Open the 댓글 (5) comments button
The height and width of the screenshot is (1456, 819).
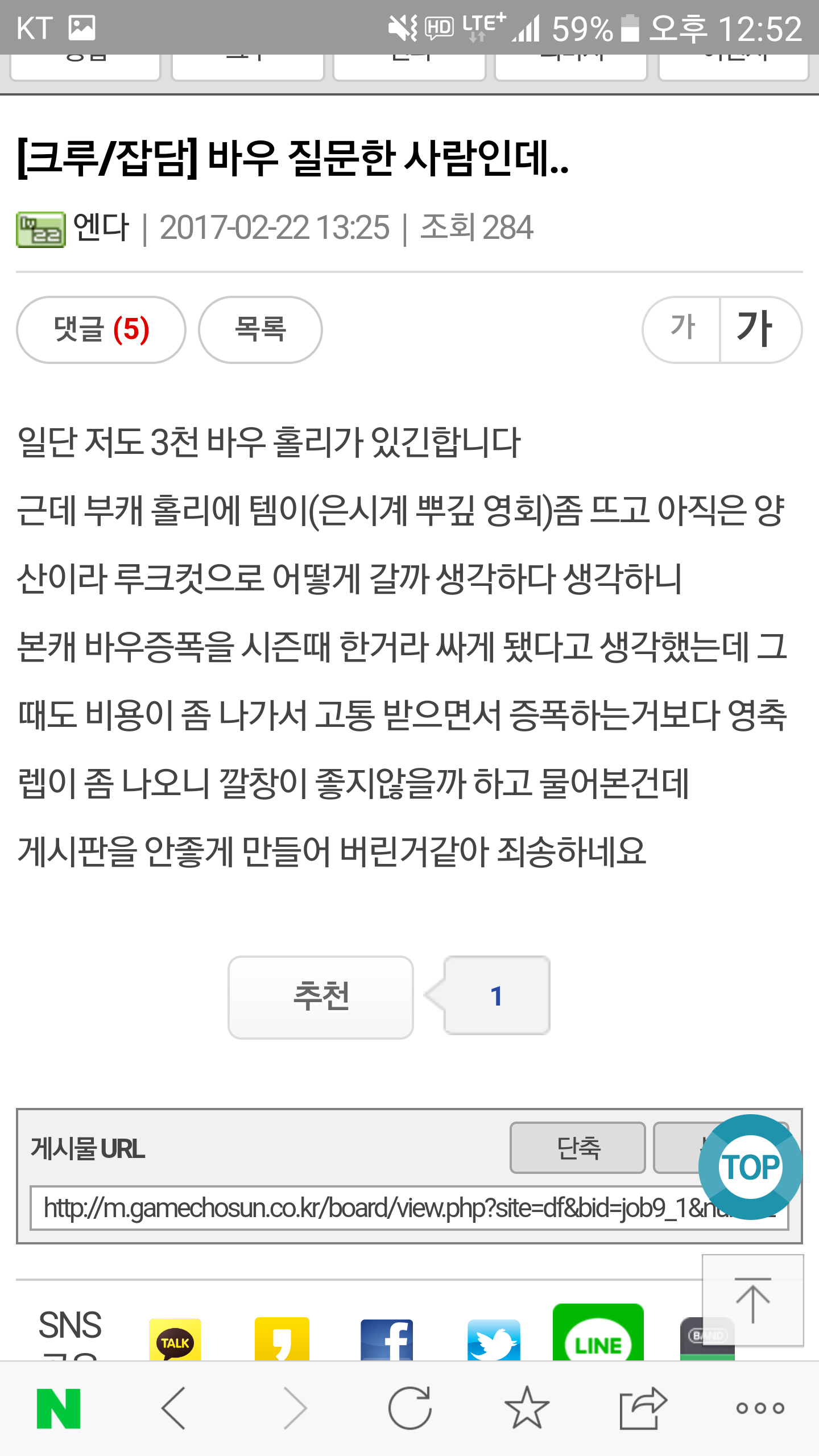(x=101, y=330)
